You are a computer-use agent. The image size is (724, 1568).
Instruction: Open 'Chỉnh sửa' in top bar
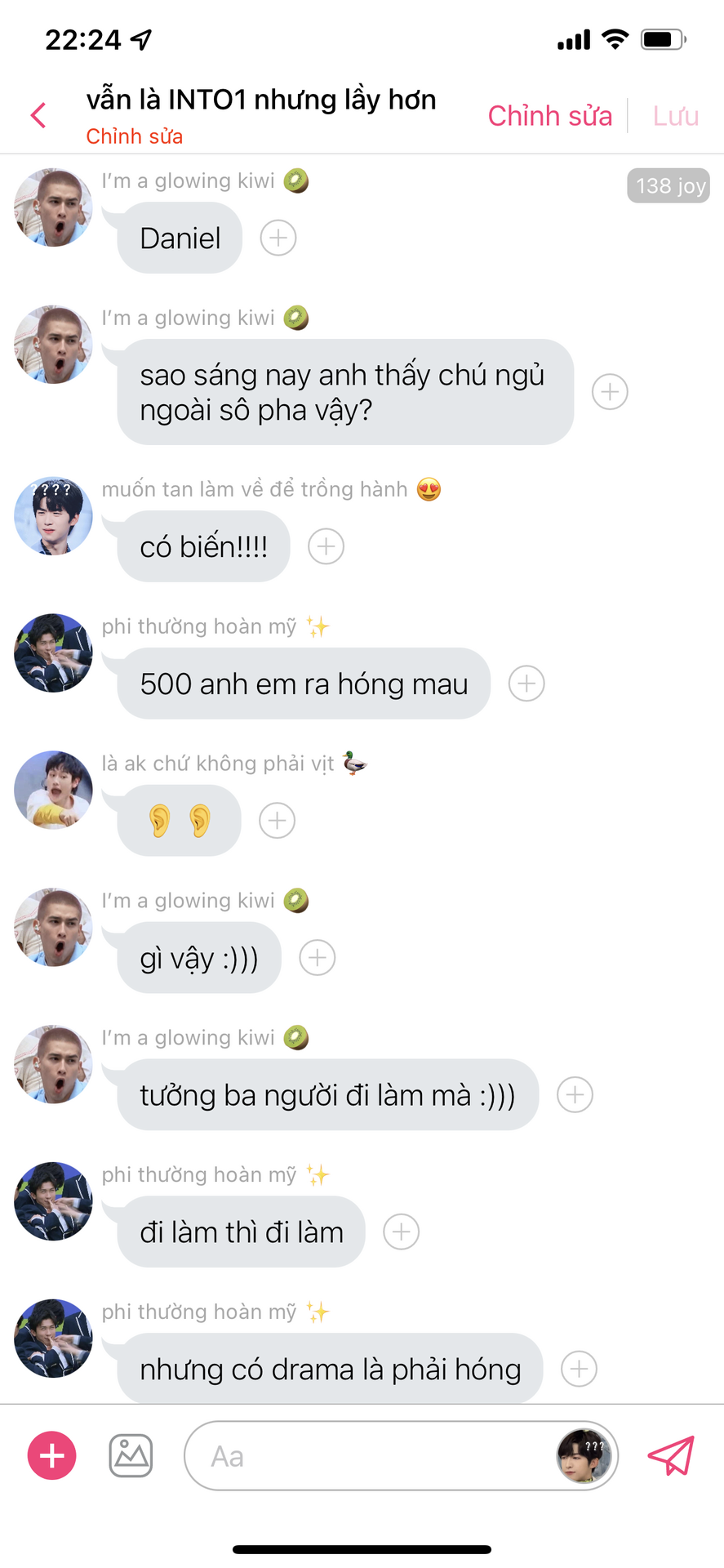pos(549,116)
